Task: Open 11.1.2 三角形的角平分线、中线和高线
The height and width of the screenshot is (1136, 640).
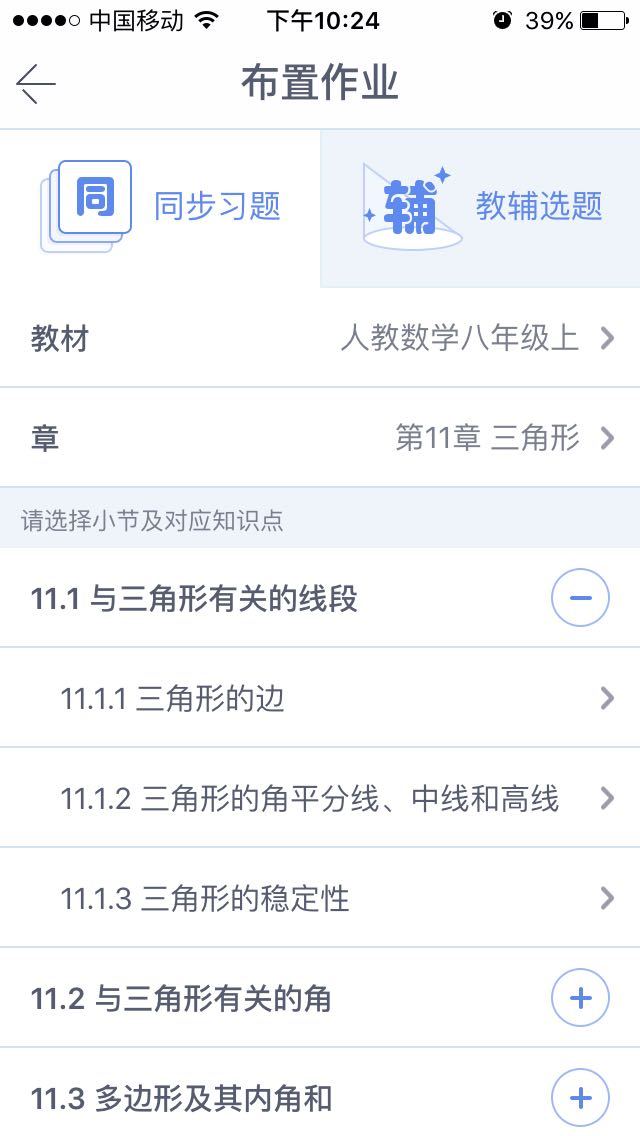Action: [x=320, y=798]
